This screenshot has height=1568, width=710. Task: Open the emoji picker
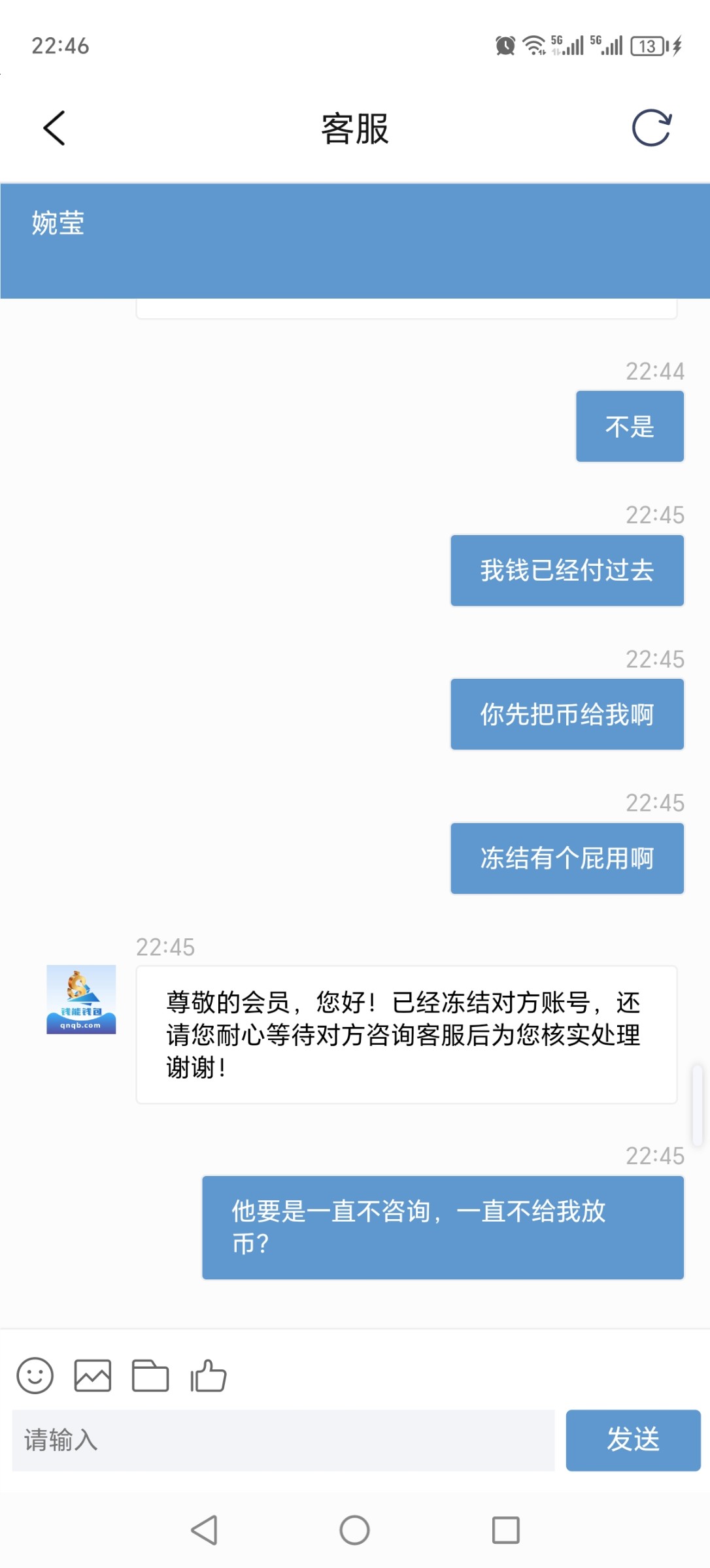35,1375
